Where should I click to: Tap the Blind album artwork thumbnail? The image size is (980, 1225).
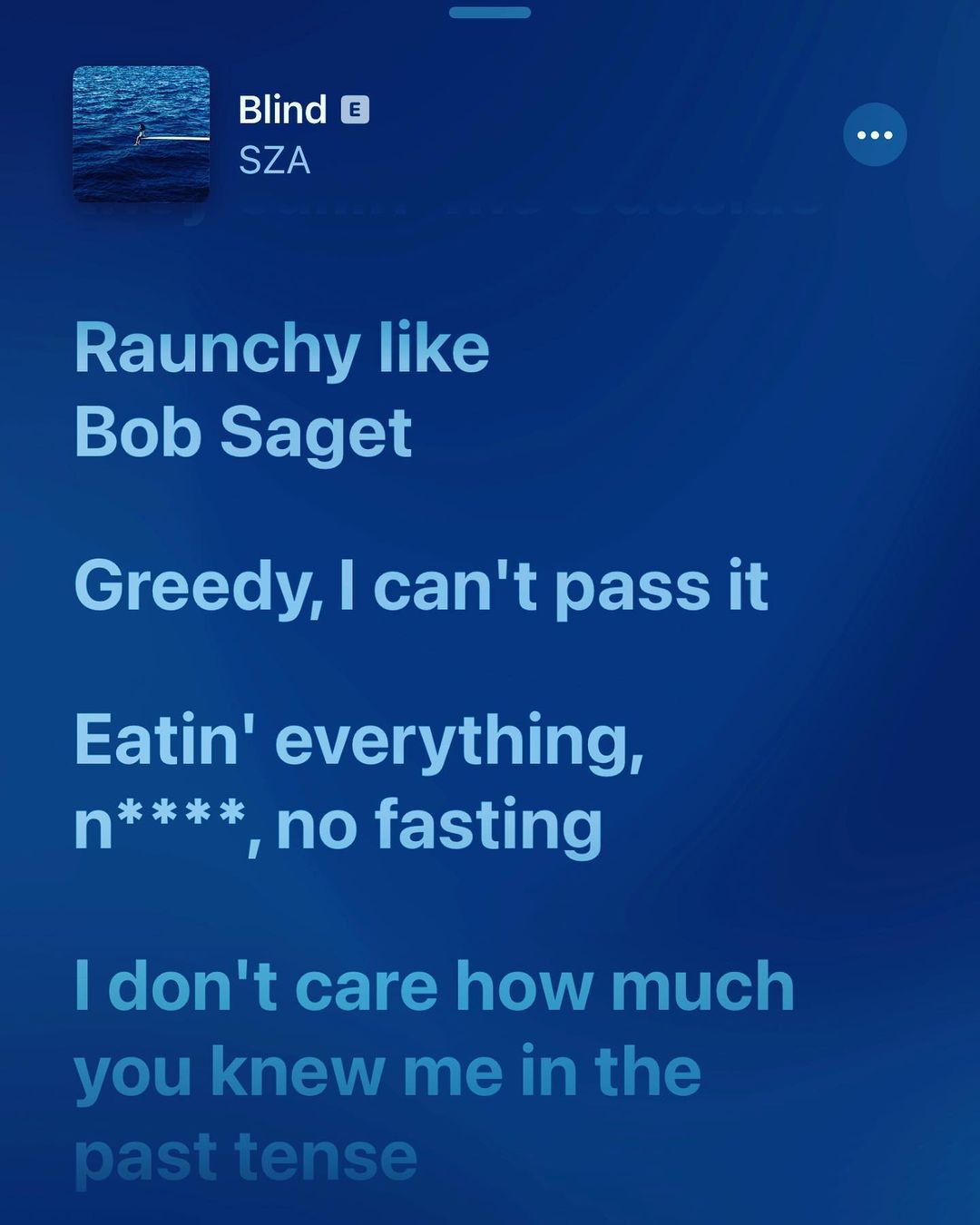coord(141,133)
